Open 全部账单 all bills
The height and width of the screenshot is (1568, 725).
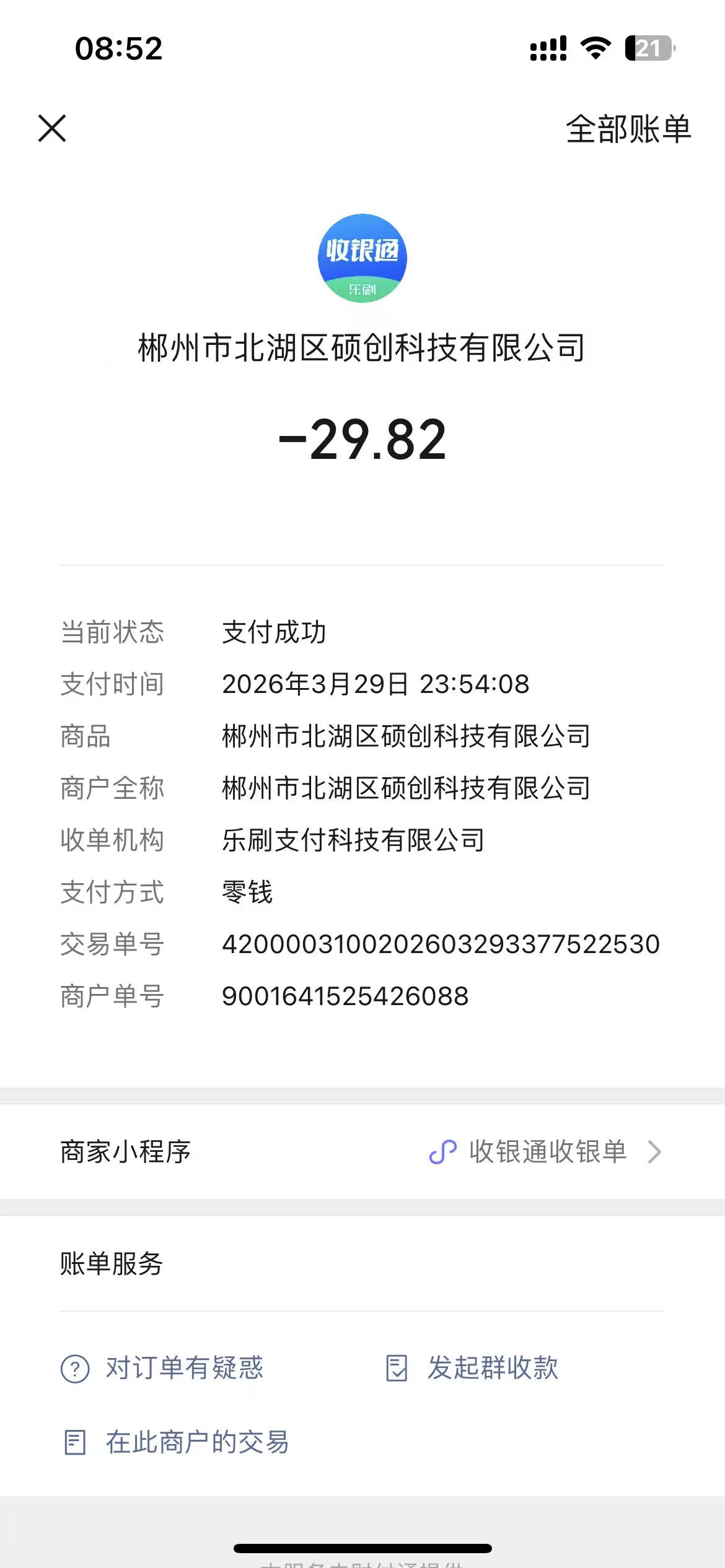628,129
